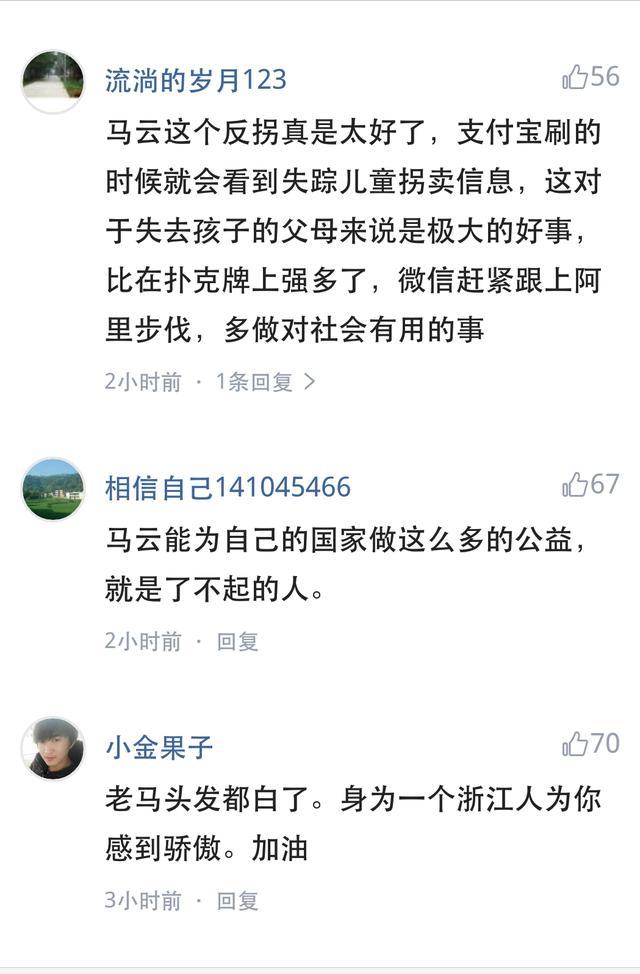Select the username 相信自己141045466
The height and width of the screenshot is (974, 640).
[228, 488]
